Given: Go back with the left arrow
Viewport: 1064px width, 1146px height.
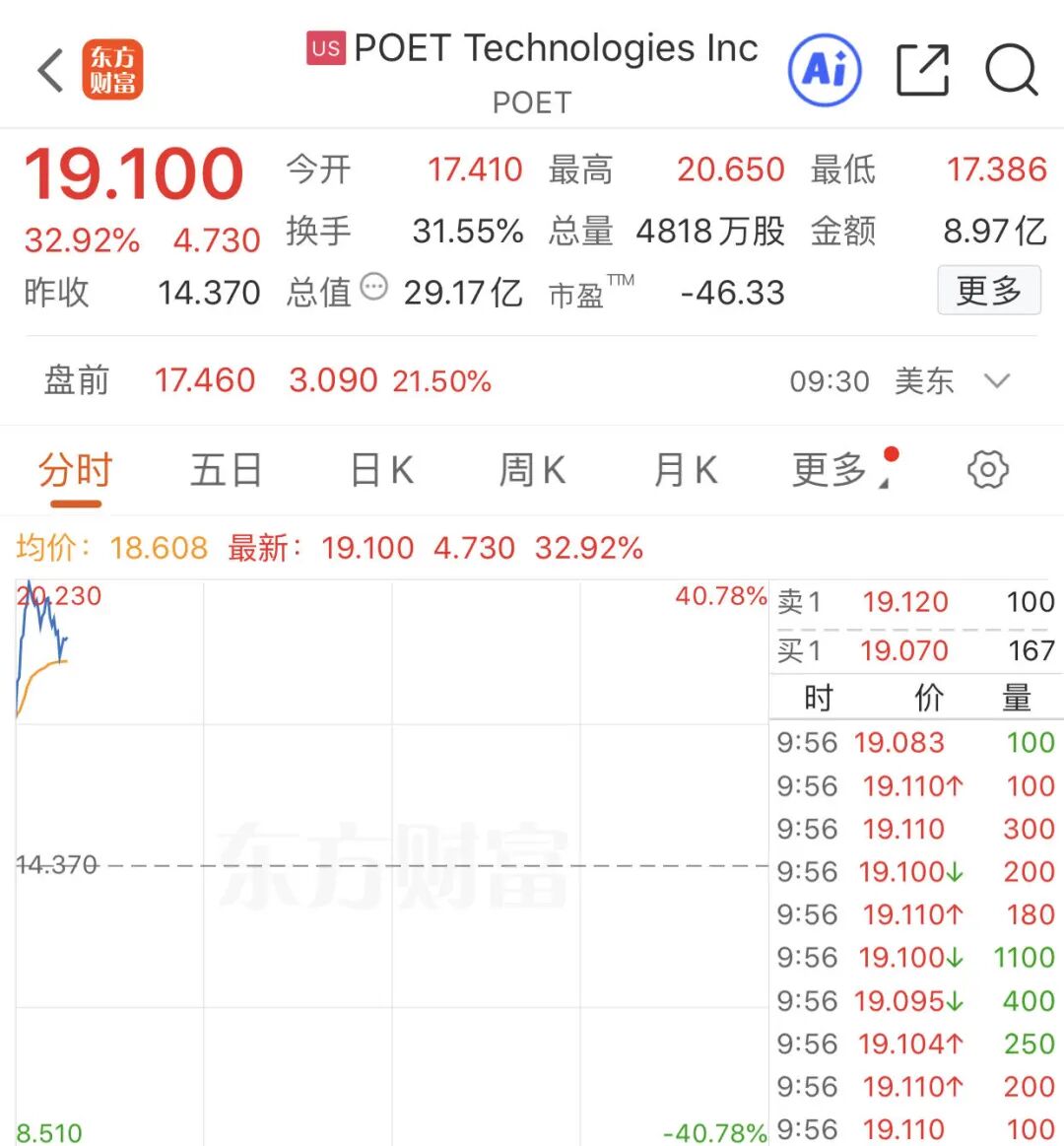Looking at the screenshot, I should tap(50, 70).
